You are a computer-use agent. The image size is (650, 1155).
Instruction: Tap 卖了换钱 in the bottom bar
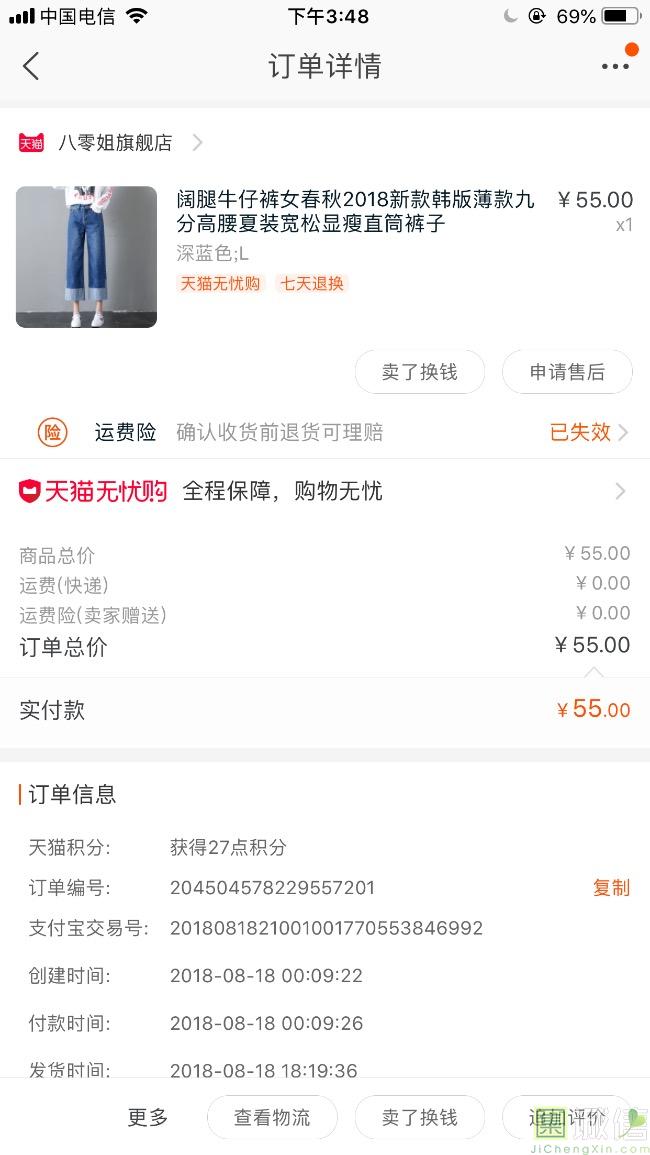point(419,1117)
